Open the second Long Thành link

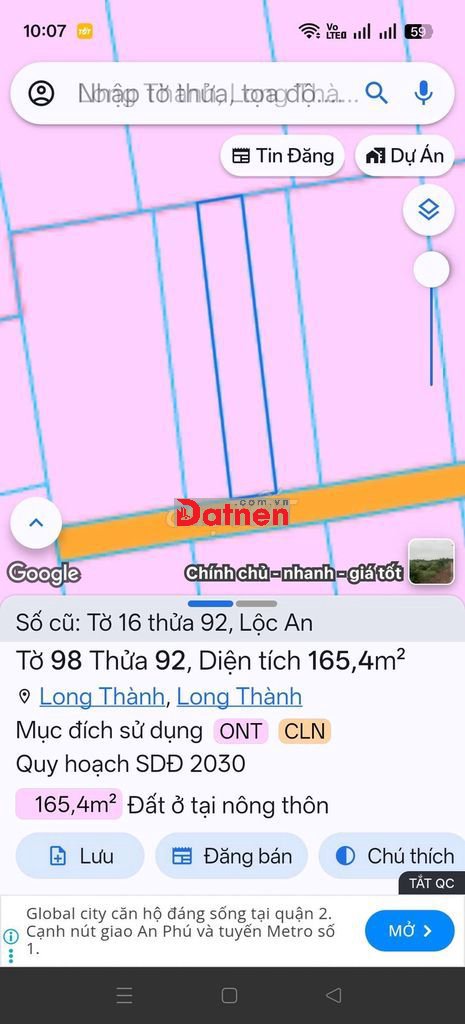coord(239,697)
